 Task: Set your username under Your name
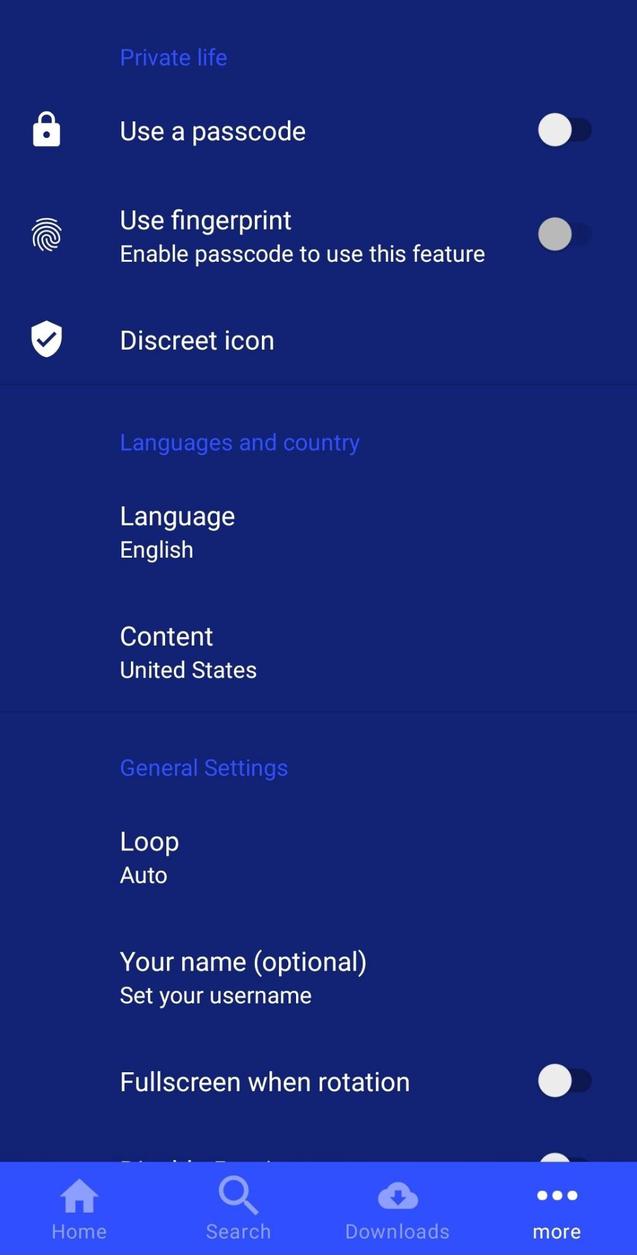[318, 977]
